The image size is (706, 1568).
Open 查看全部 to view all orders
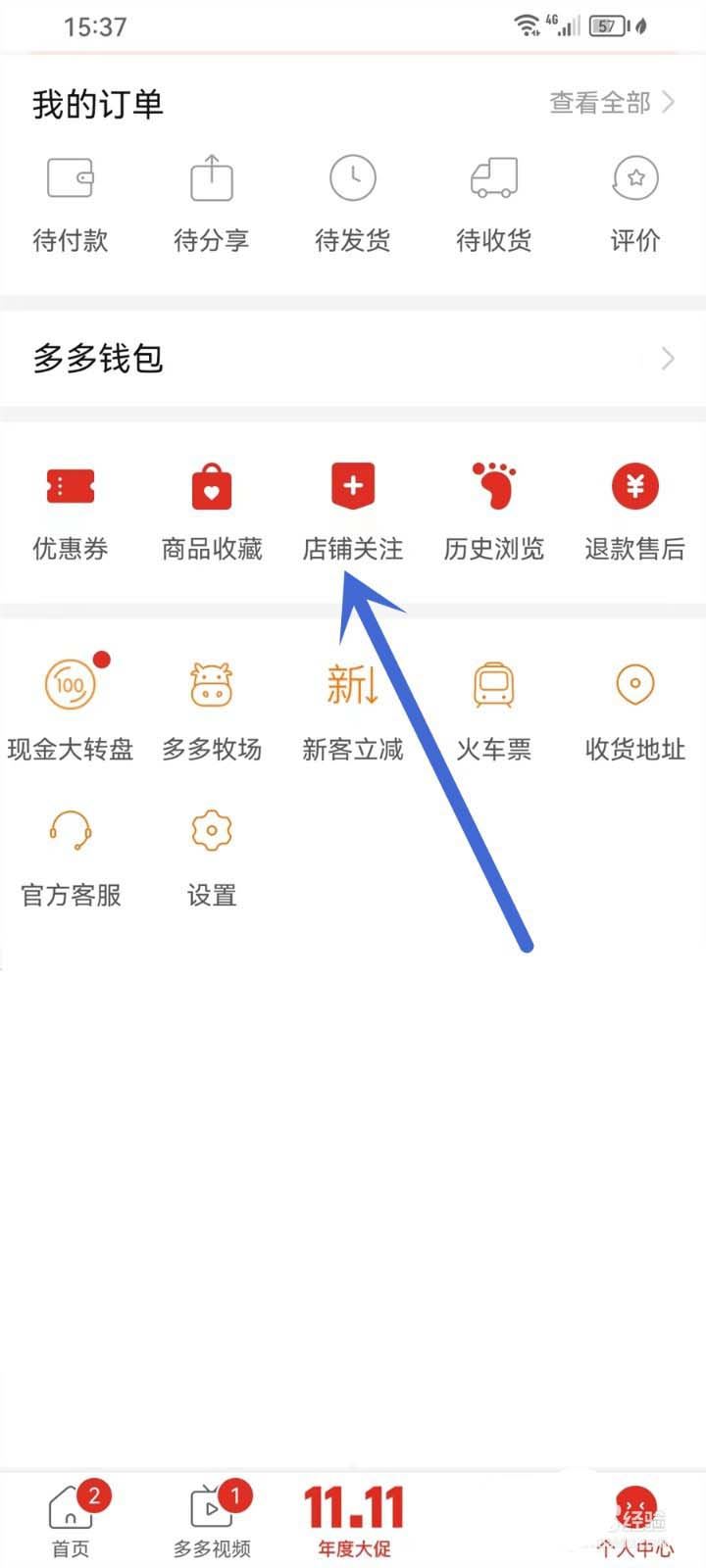[611, 102]
